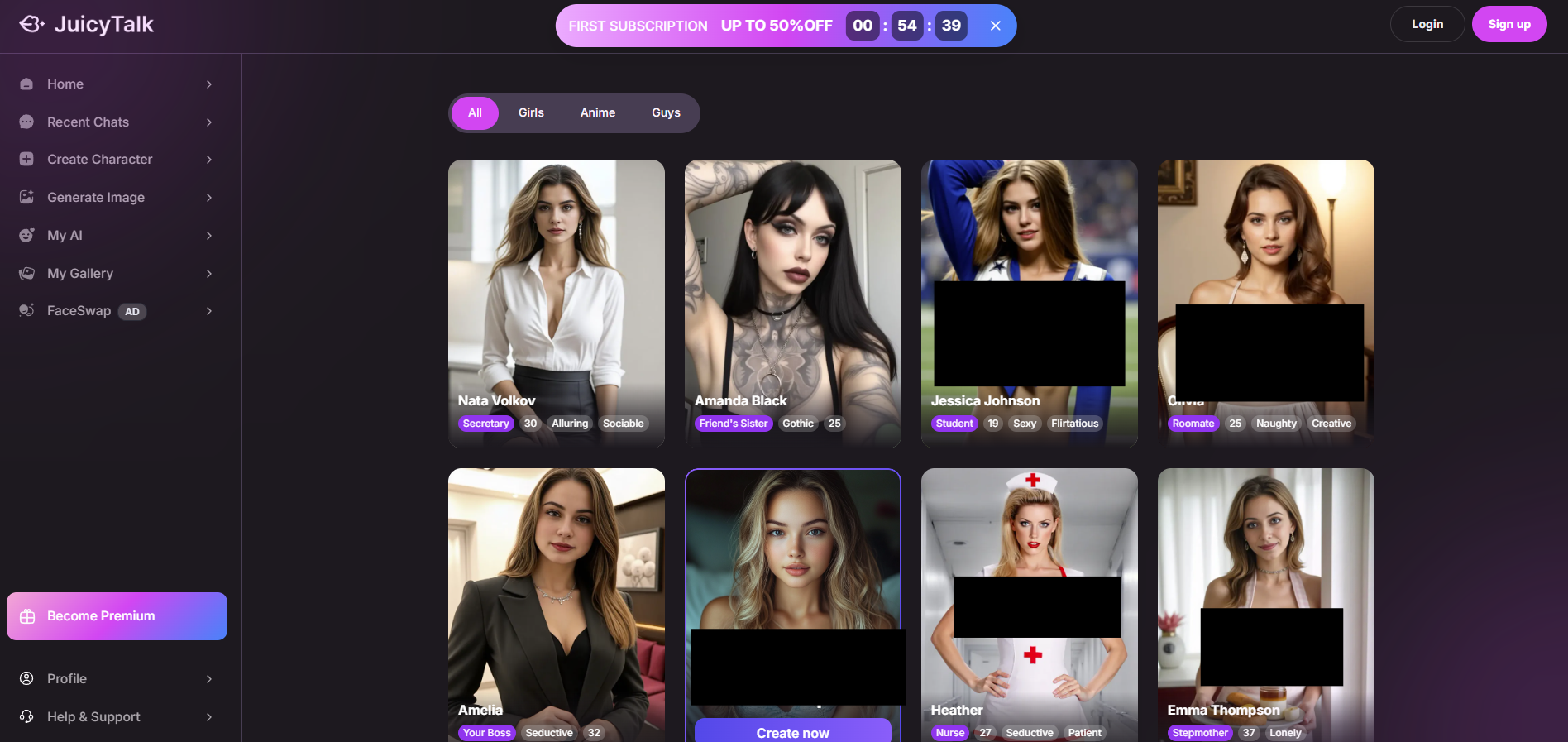This screenshot has width=1568, height=742.
Task: Switch to the Anime filter tab
Action: (x=597, y=113)
